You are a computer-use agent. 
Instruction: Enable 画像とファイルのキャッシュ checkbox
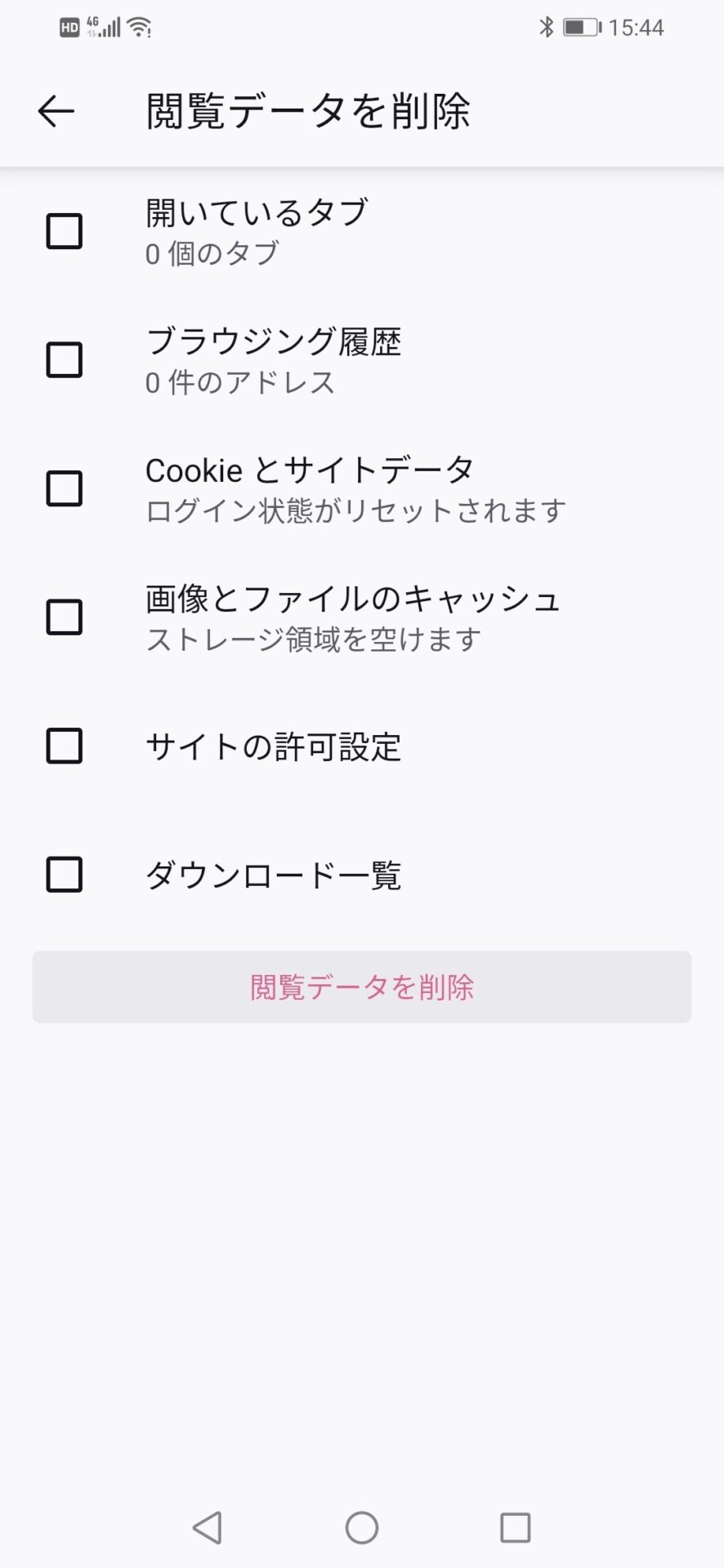click(x=65, y=617)
